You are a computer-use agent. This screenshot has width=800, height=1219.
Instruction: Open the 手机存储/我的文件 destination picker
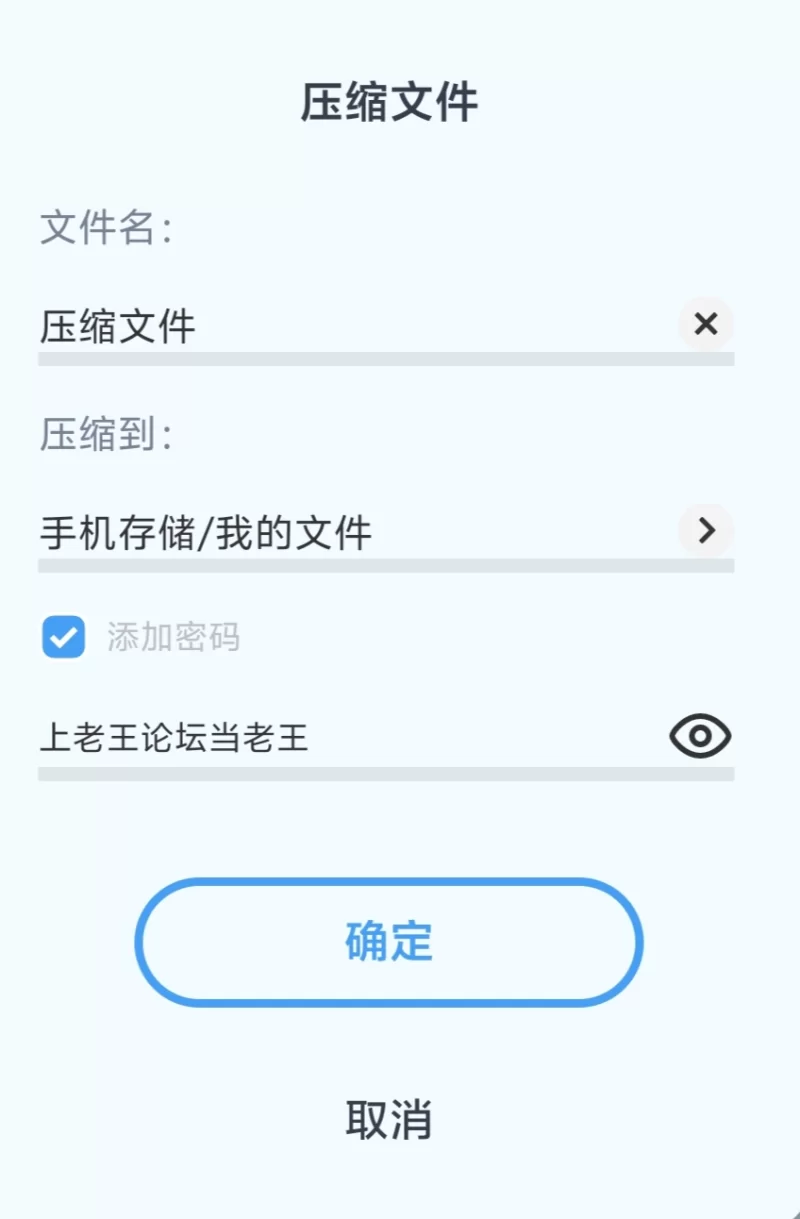(x=706, y=530)
